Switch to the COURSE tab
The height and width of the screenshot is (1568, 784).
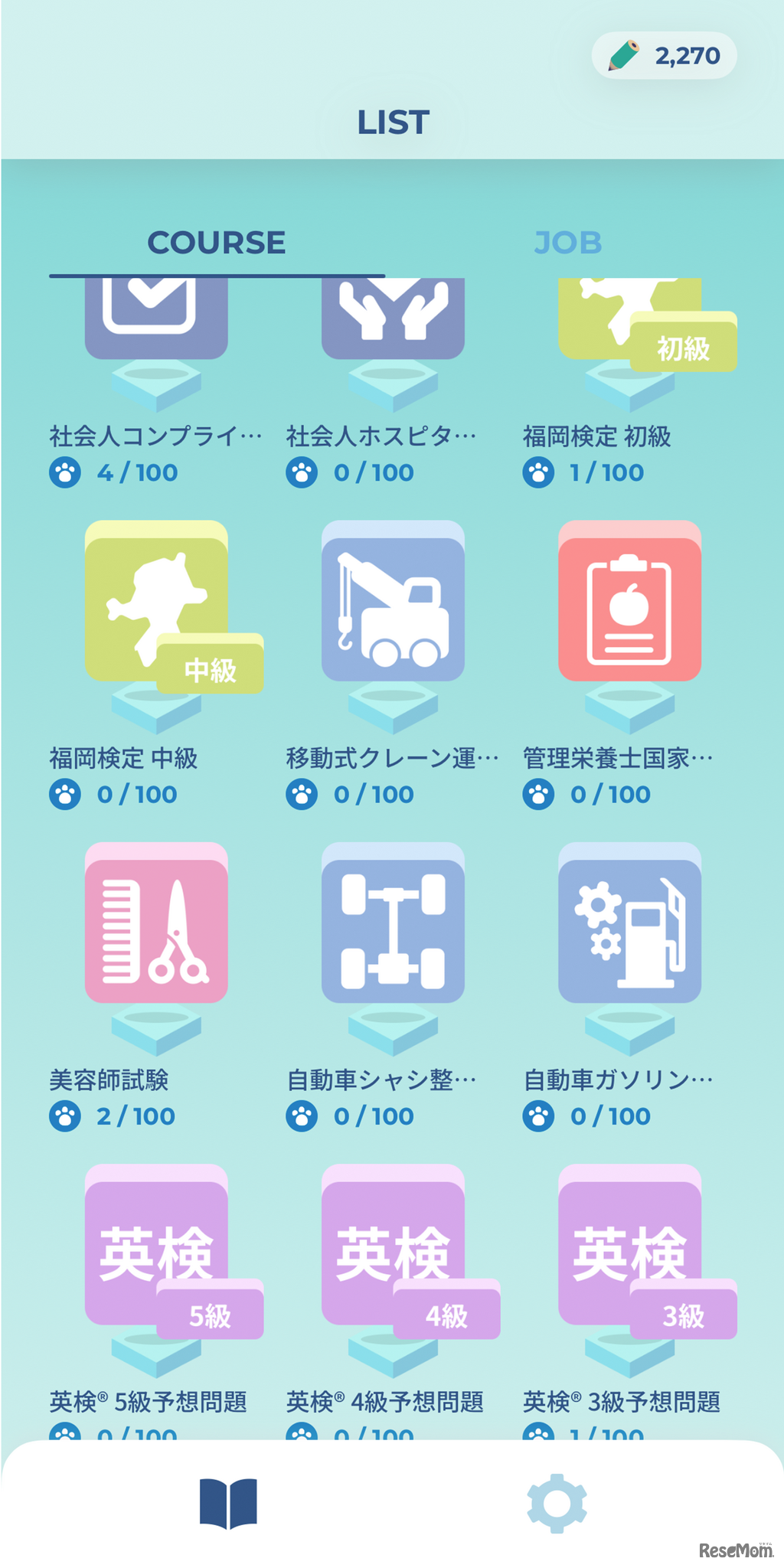pyautogui.click(x=217, y=243)
